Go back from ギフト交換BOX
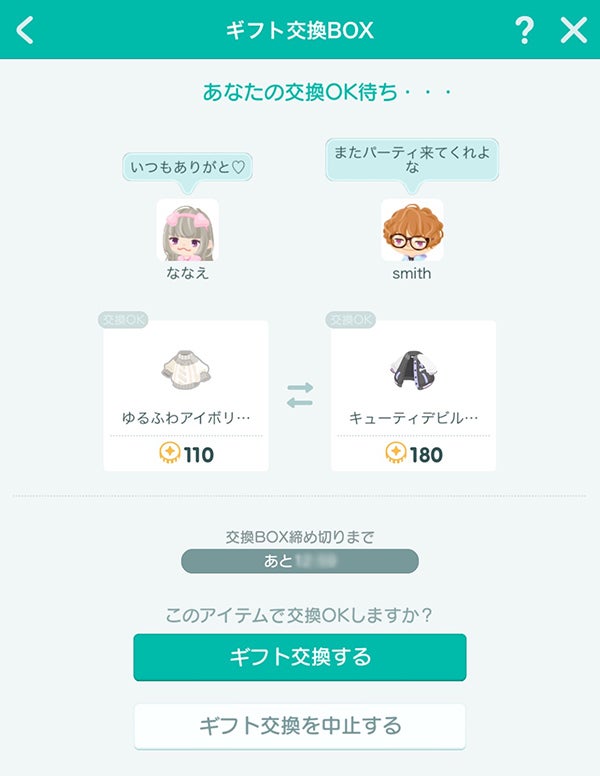This screenshot has width=600, height=776. pyautogui.click(x=26, y=30)
